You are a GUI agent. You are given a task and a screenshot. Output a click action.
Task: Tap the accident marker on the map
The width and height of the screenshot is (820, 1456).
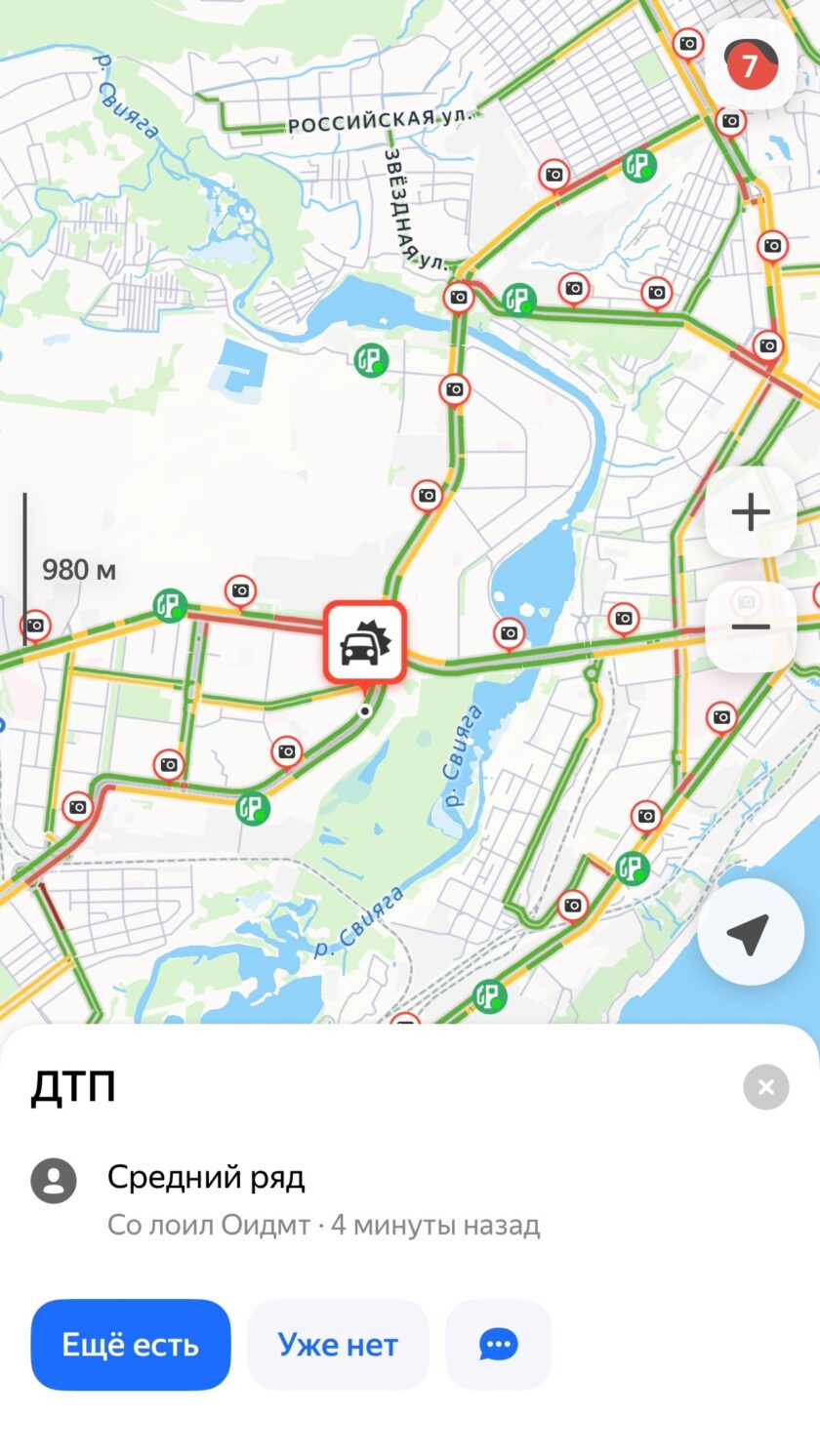pyautogui.click(x=365, y=642)
